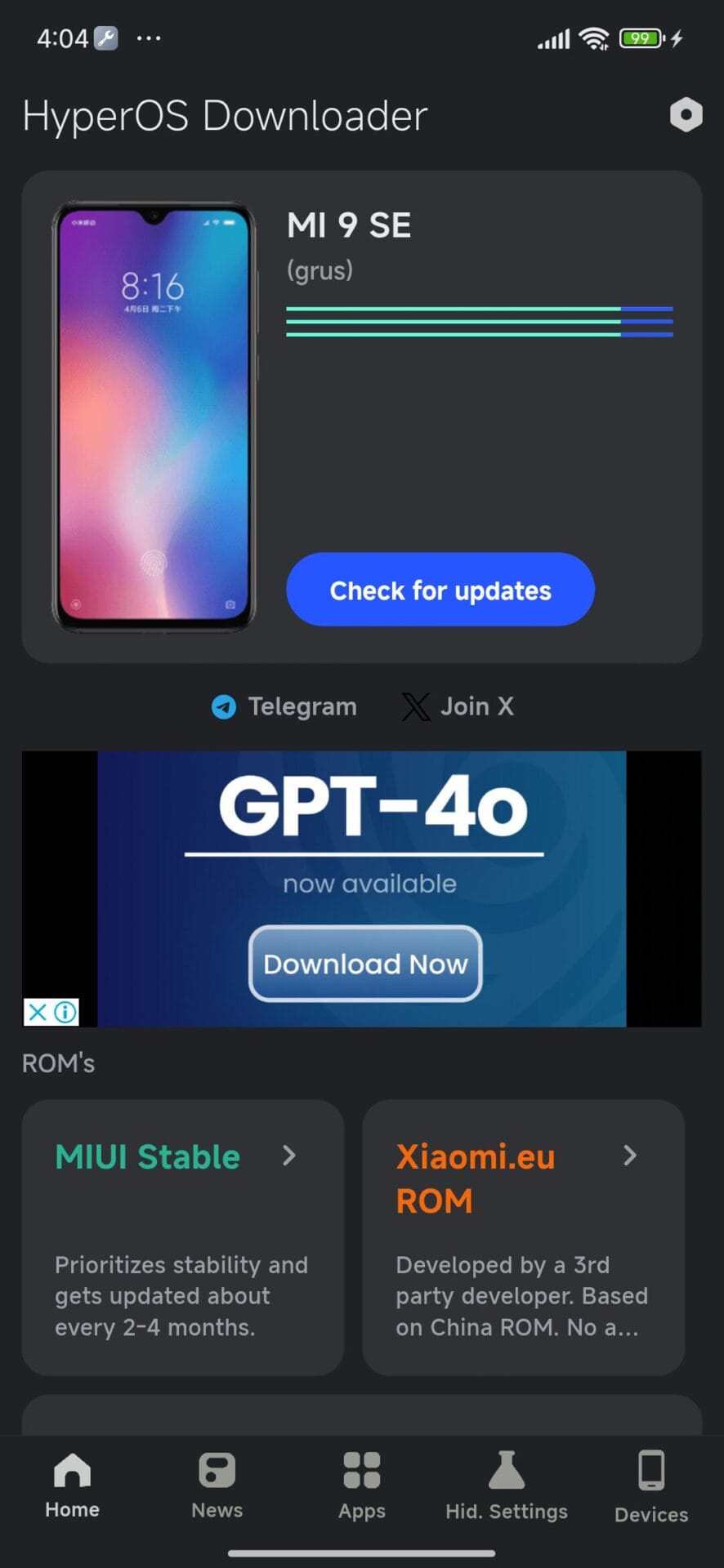Open the Xiaomi.eu ROM card
724x1568 pixels.
coord(523,1237)
